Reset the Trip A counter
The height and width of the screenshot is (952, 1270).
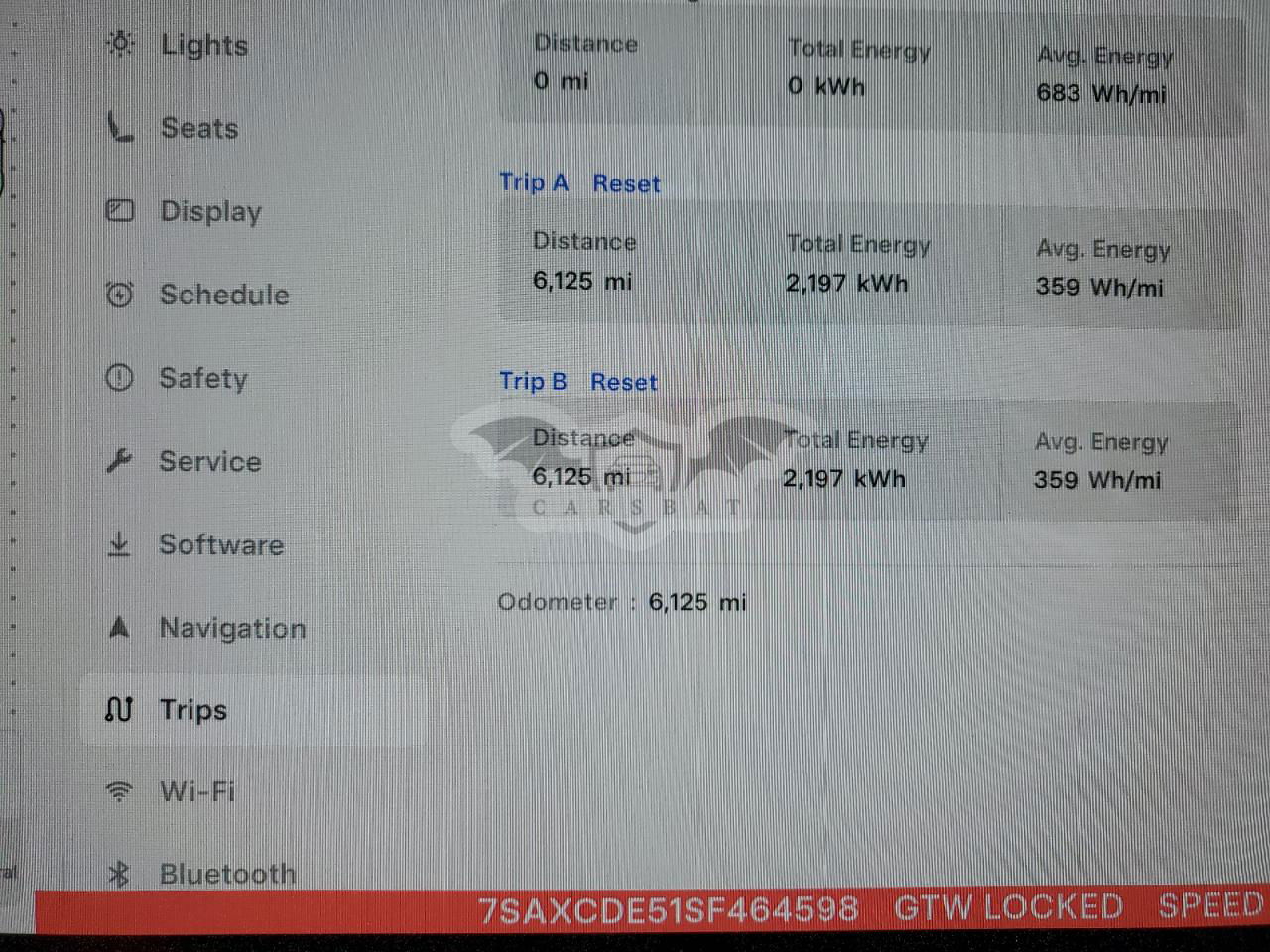click(x=626, y=183)
